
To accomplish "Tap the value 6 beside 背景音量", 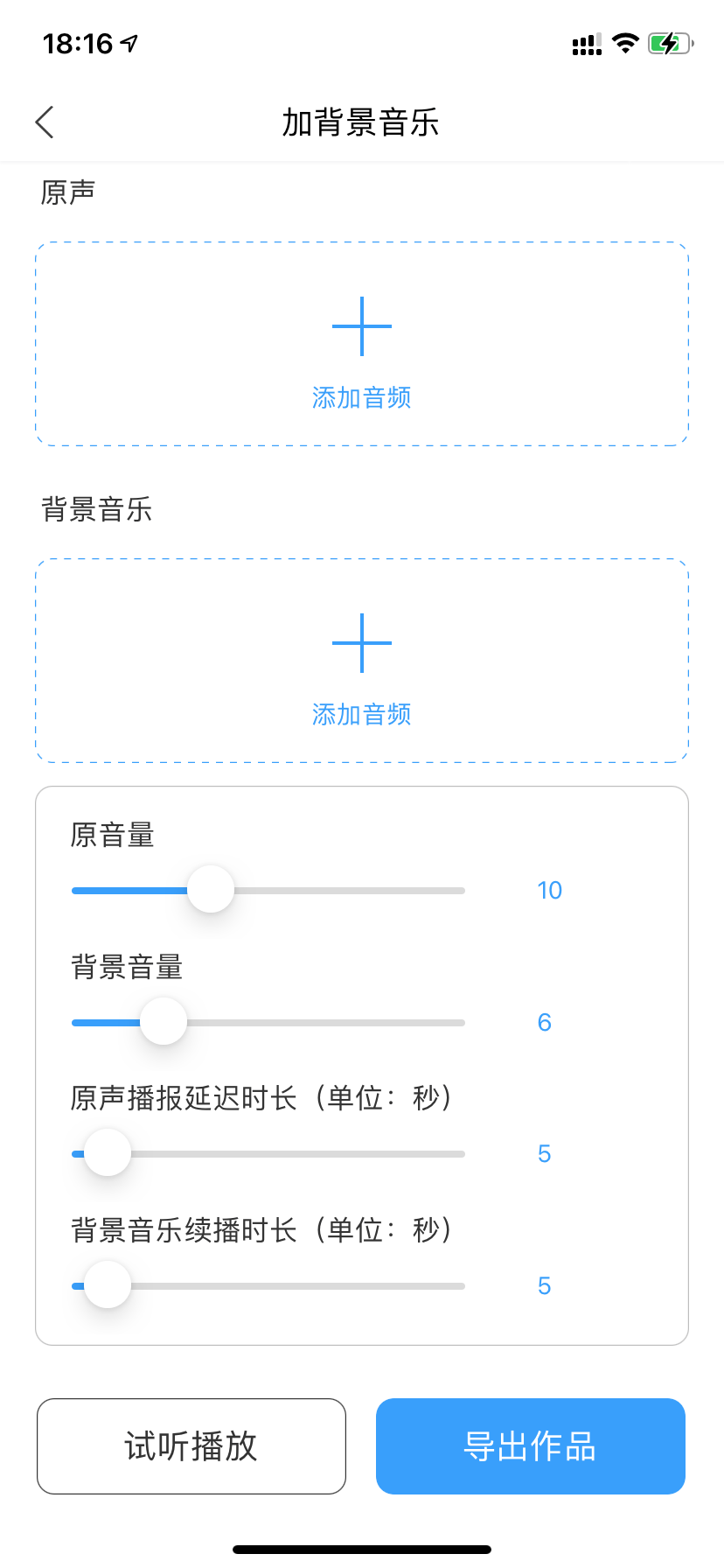I will tap(544, 1021).
